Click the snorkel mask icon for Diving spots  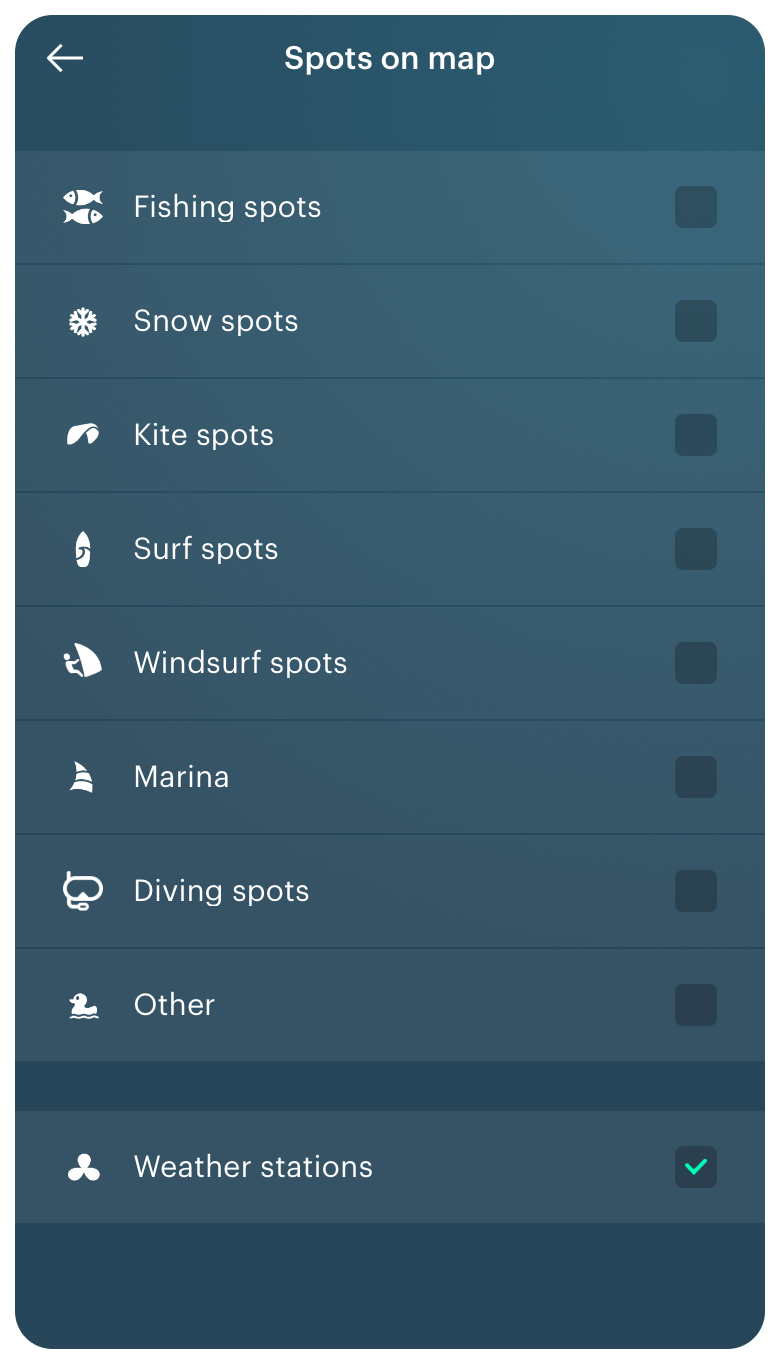point(83,891)
